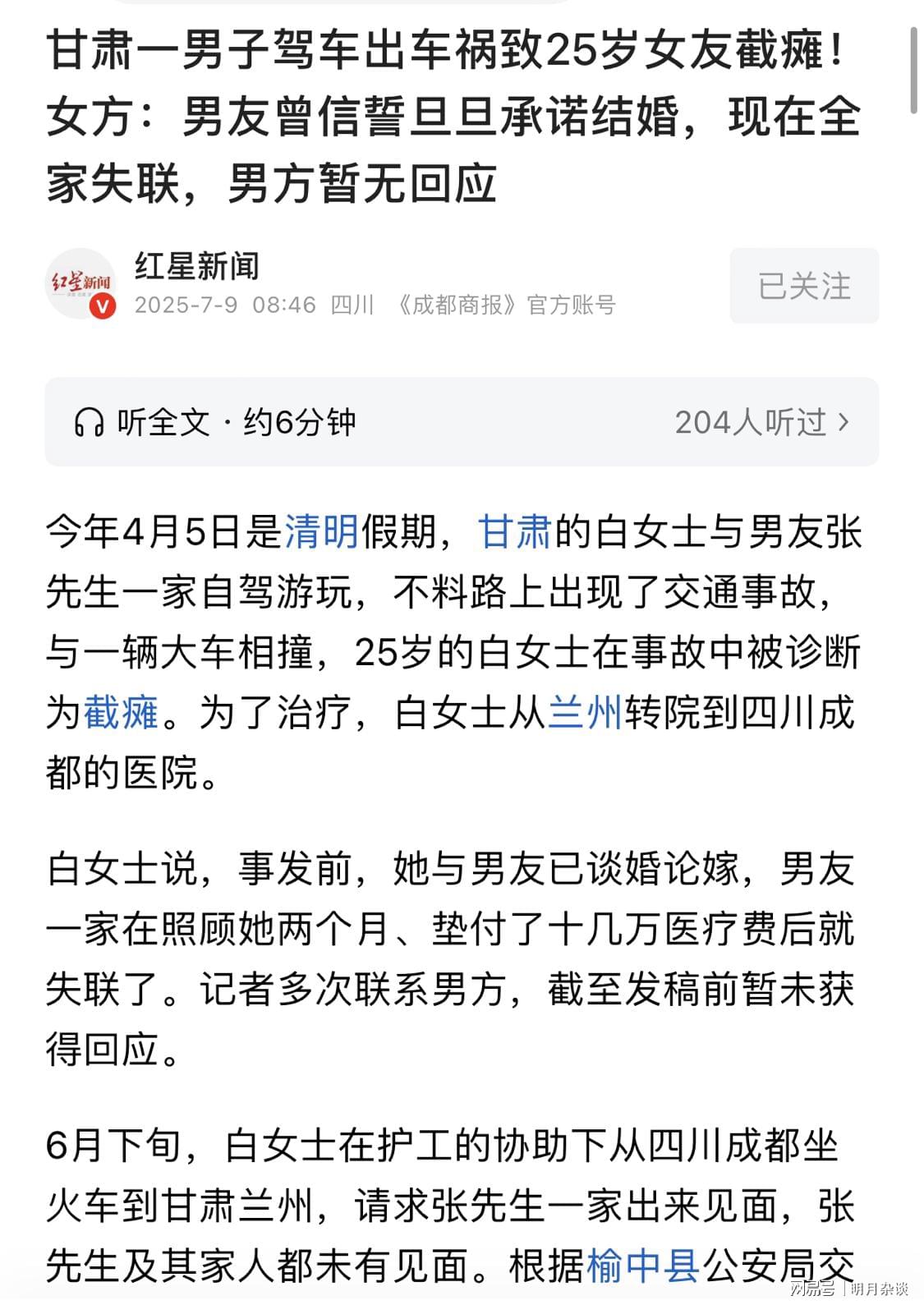Tap the 已关注 follow button
This screenshot has width=924, height=1305.
(803, 286)
